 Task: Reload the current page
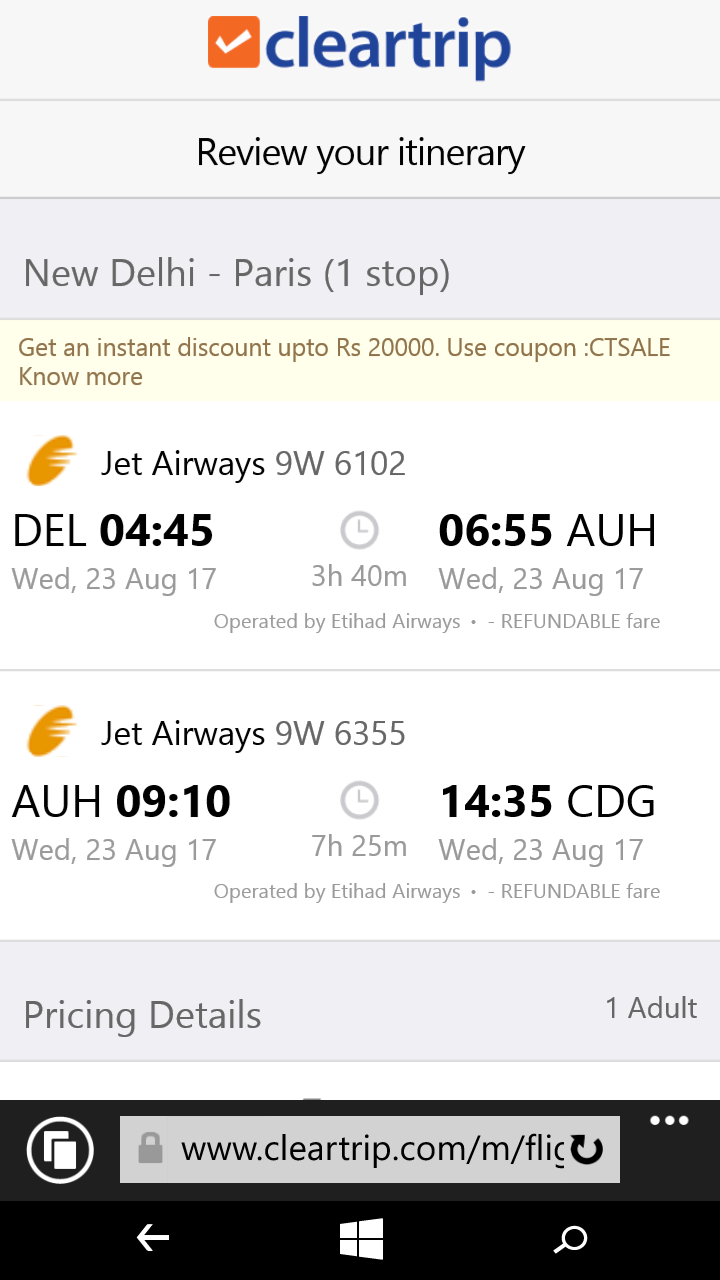click(x=587, y=1150)
